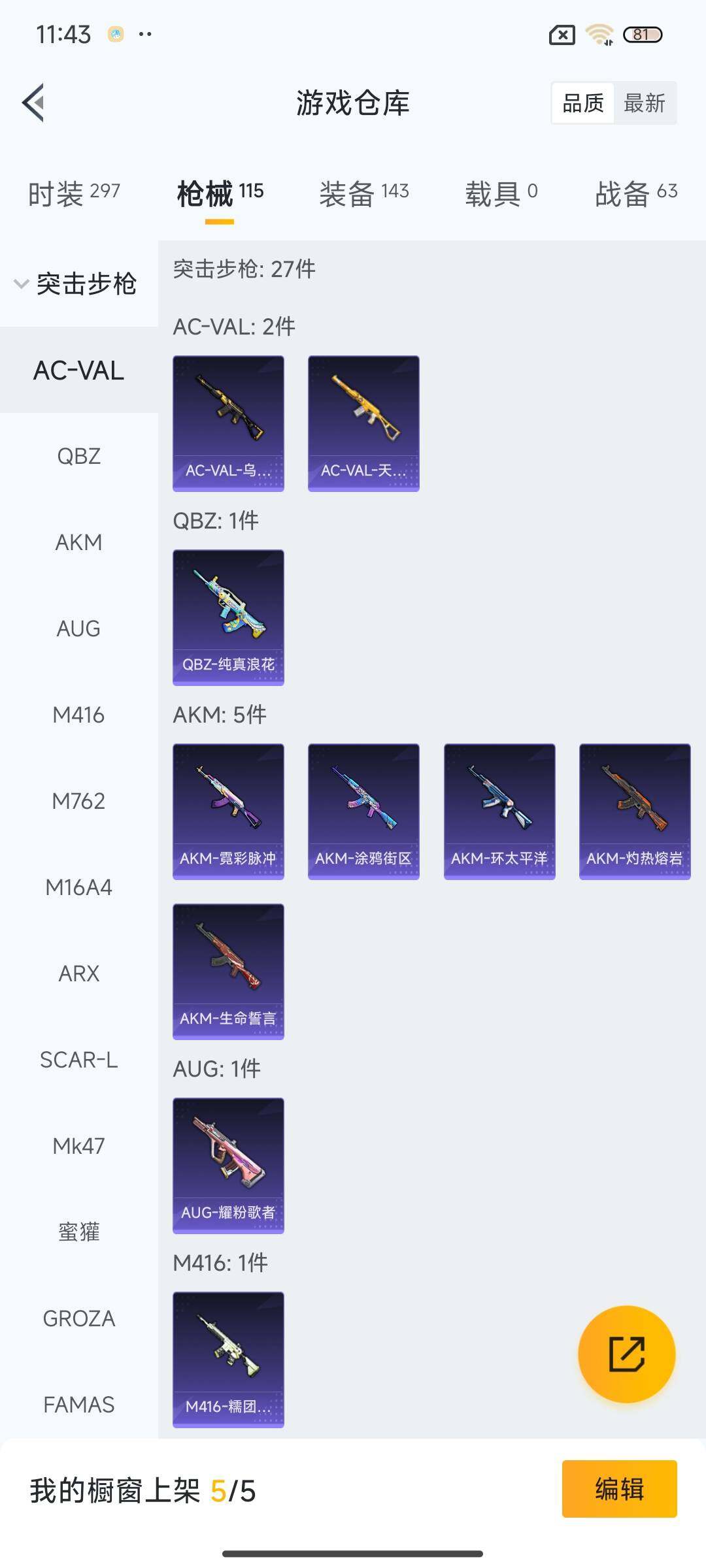This screenshot has width=706, height=1568.
Task: Switch to the 战备 tab
Action: pos(635,193)
